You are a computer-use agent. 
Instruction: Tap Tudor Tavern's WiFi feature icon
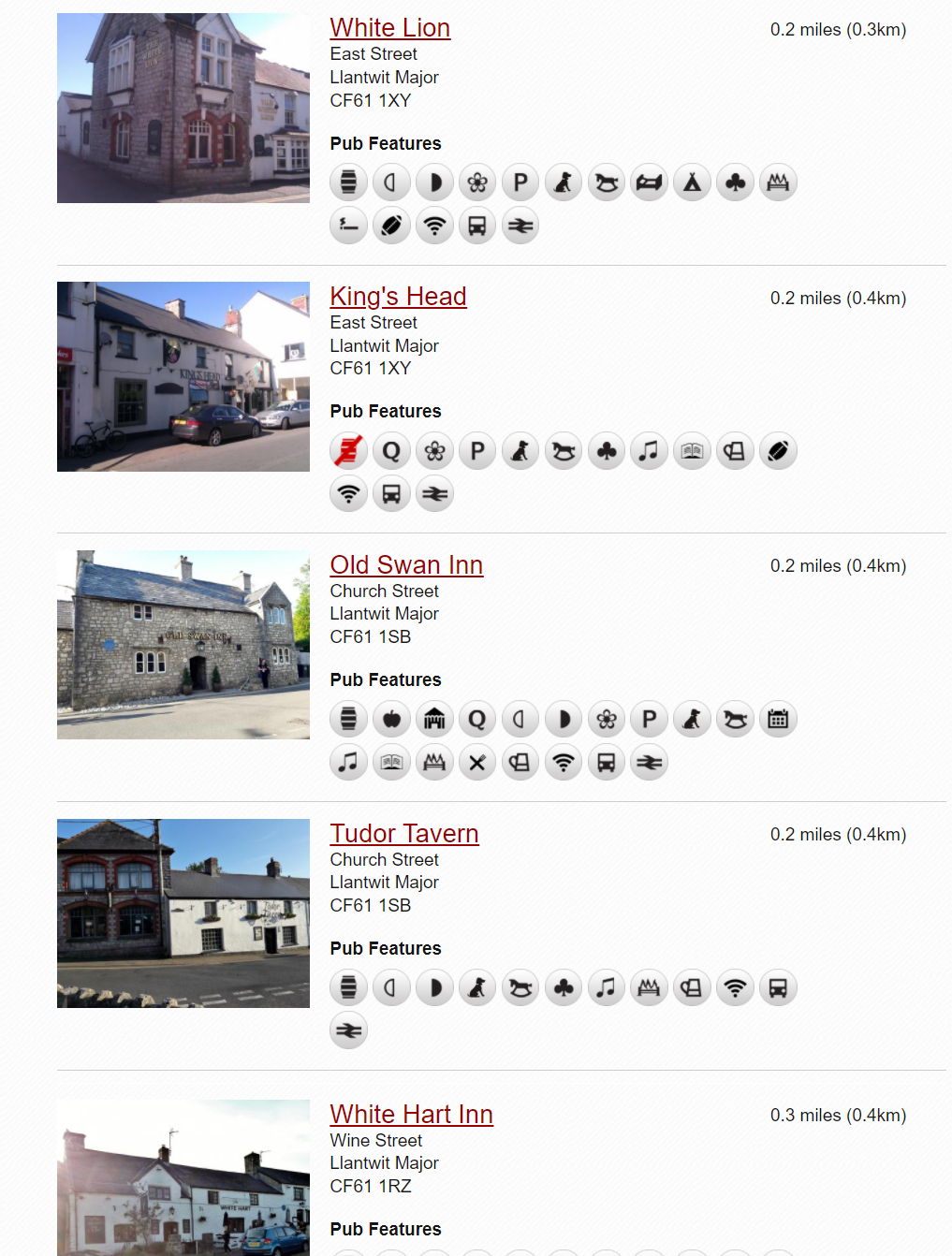click(735, 987)
